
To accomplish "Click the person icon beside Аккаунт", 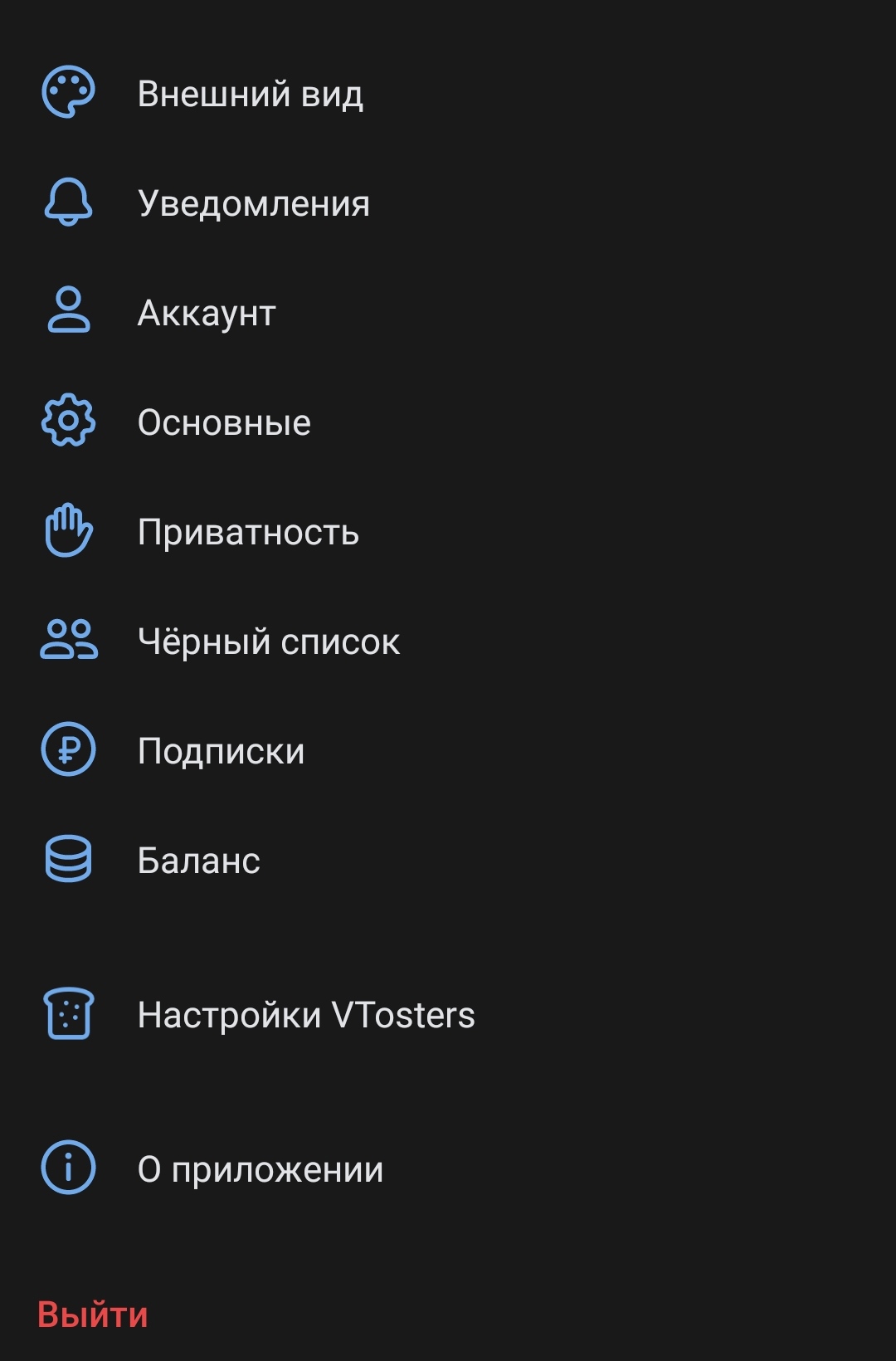I will click(x=68, y=312).
